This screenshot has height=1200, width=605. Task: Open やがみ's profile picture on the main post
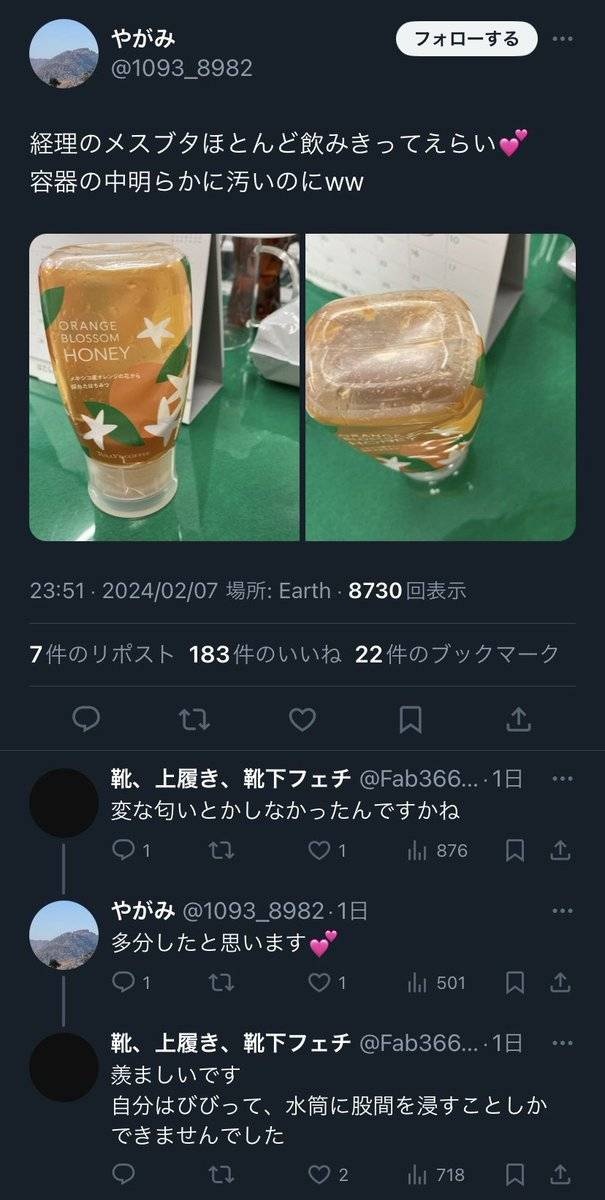point(64,54)
